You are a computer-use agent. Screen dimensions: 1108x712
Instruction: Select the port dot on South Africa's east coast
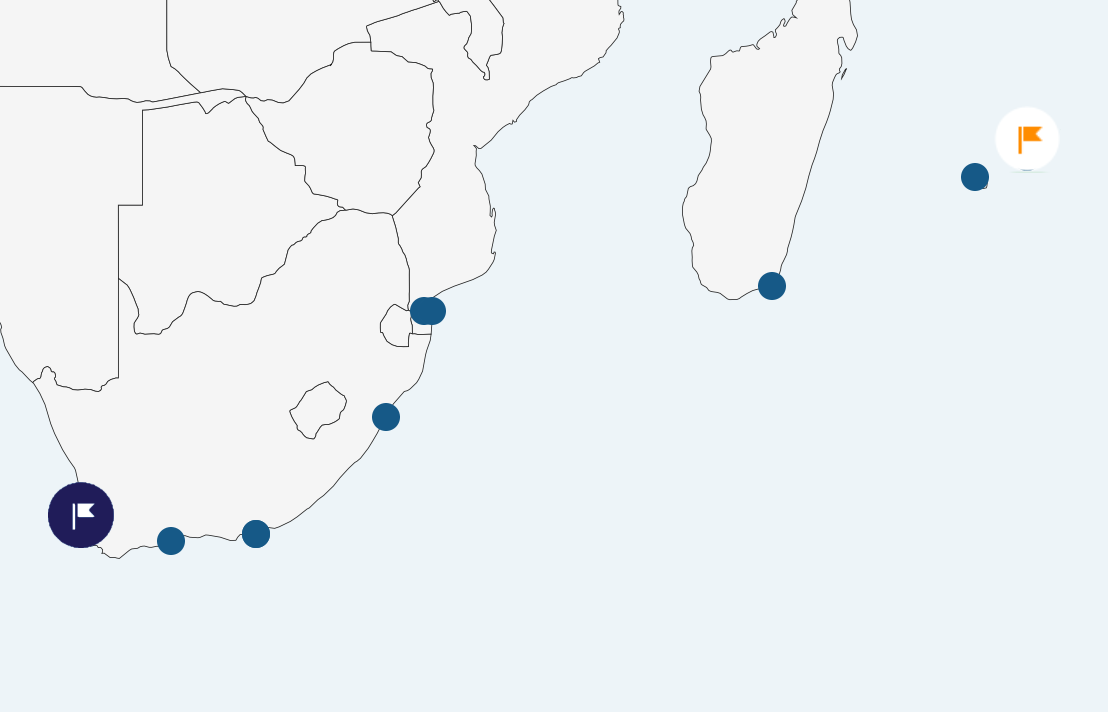click(x=386, y=417)
